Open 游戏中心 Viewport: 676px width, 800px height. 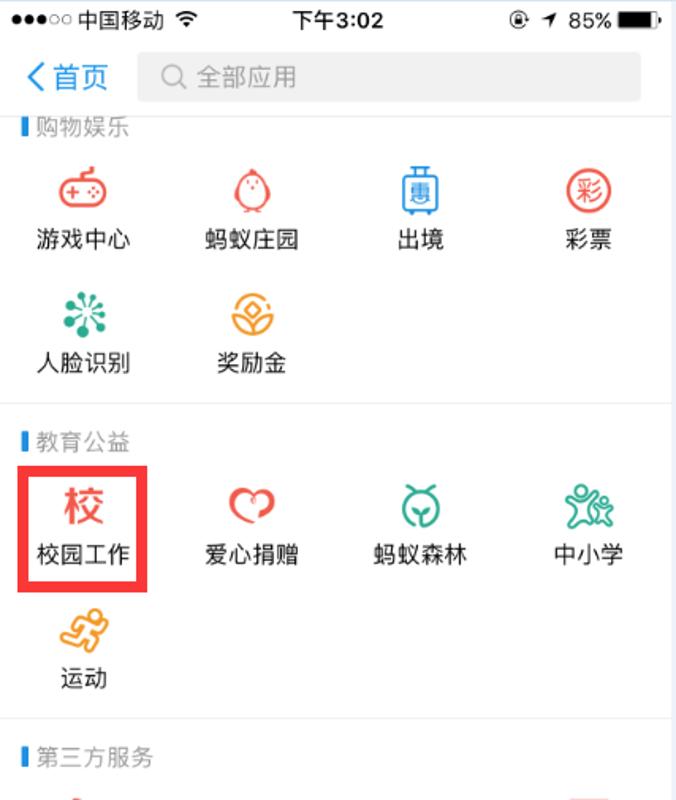click(83, 208)
